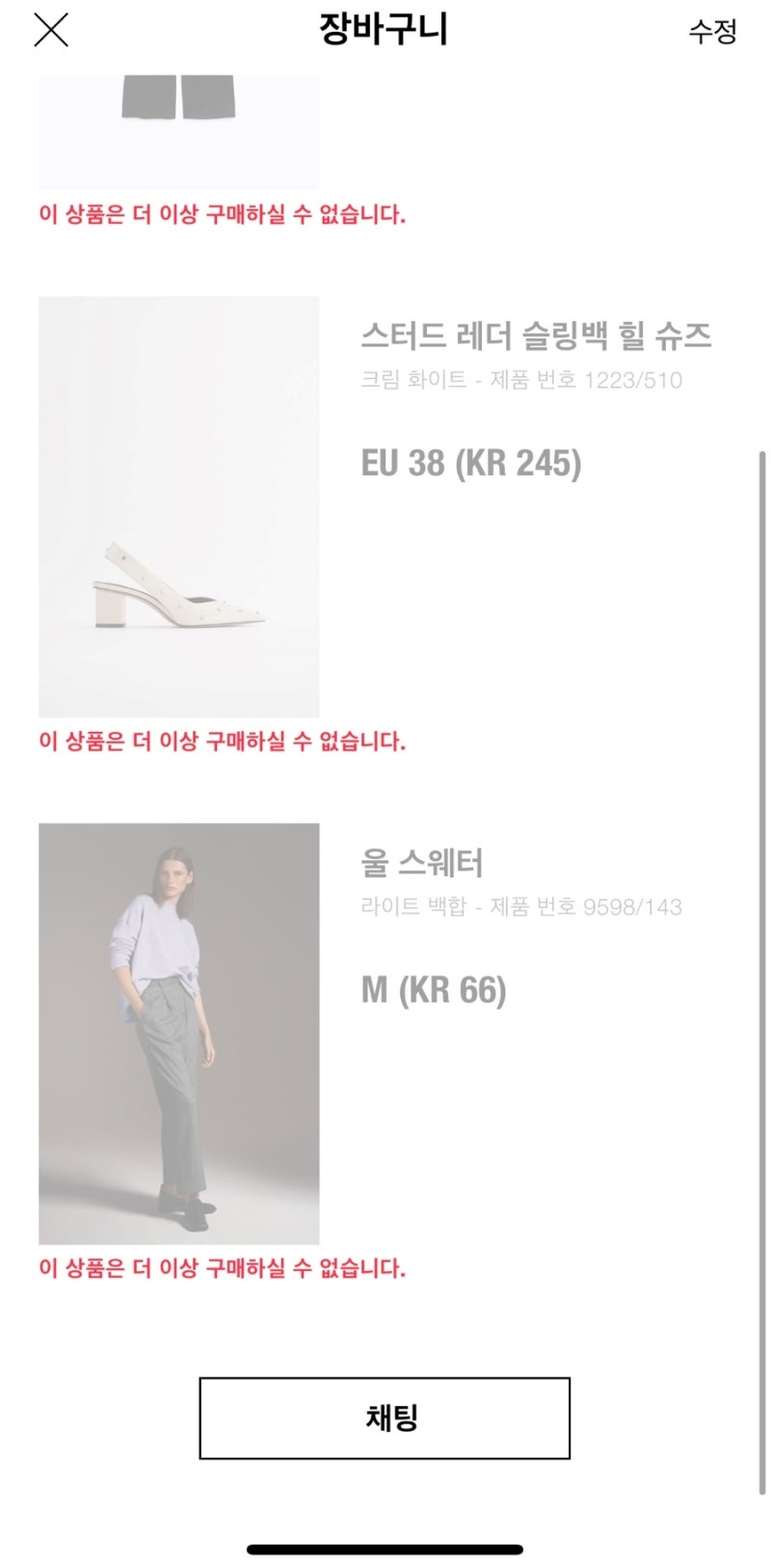Image resolution: width=771 pixels, height=1568 pixels.
Task: Open the 스터드 레더 슬링백 힐 슈즈 item
Action: [x=536, y=336]
